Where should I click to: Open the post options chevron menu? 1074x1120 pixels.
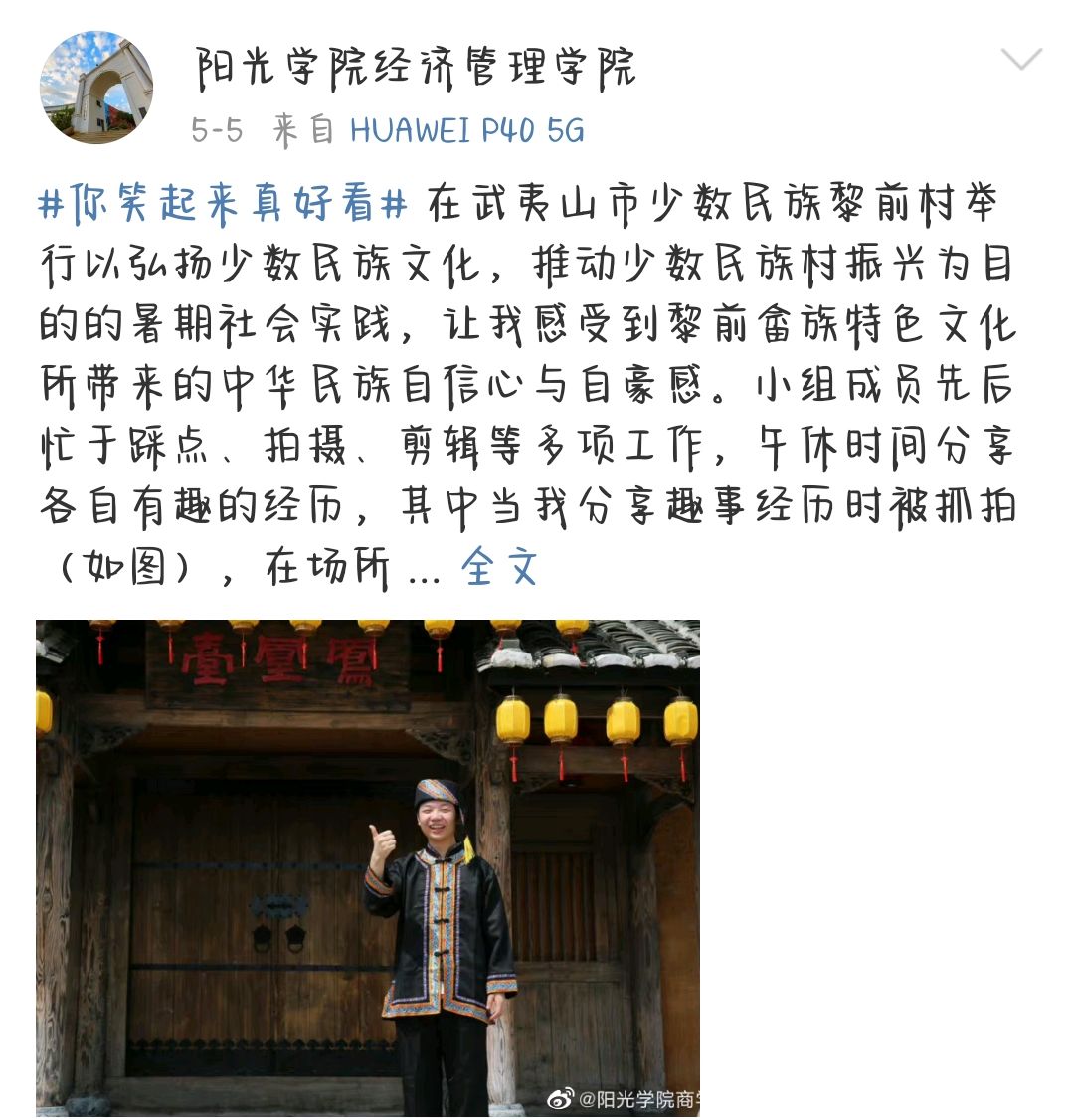1020,61
